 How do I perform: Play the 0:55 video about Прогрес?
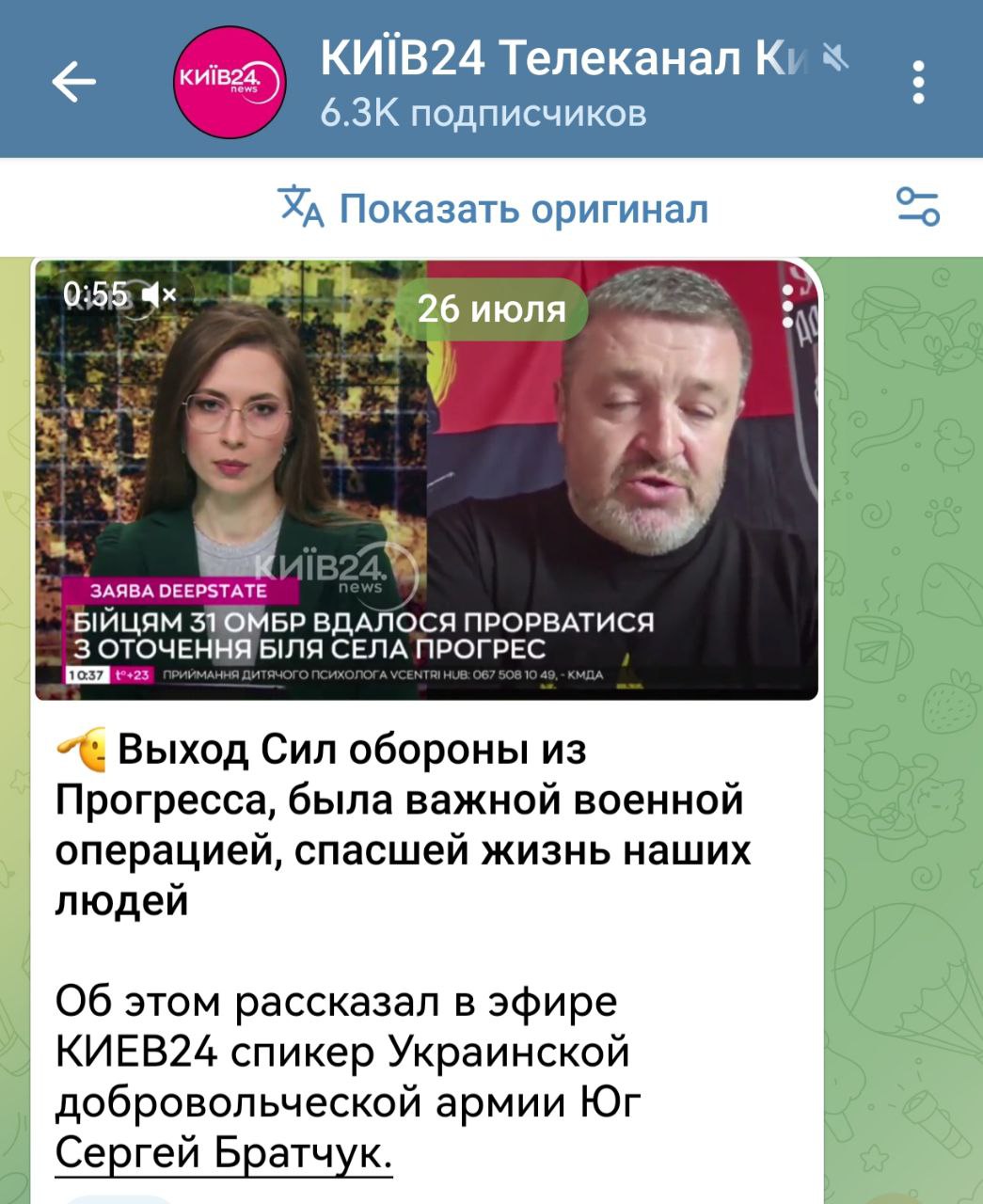tap(426, 480)
